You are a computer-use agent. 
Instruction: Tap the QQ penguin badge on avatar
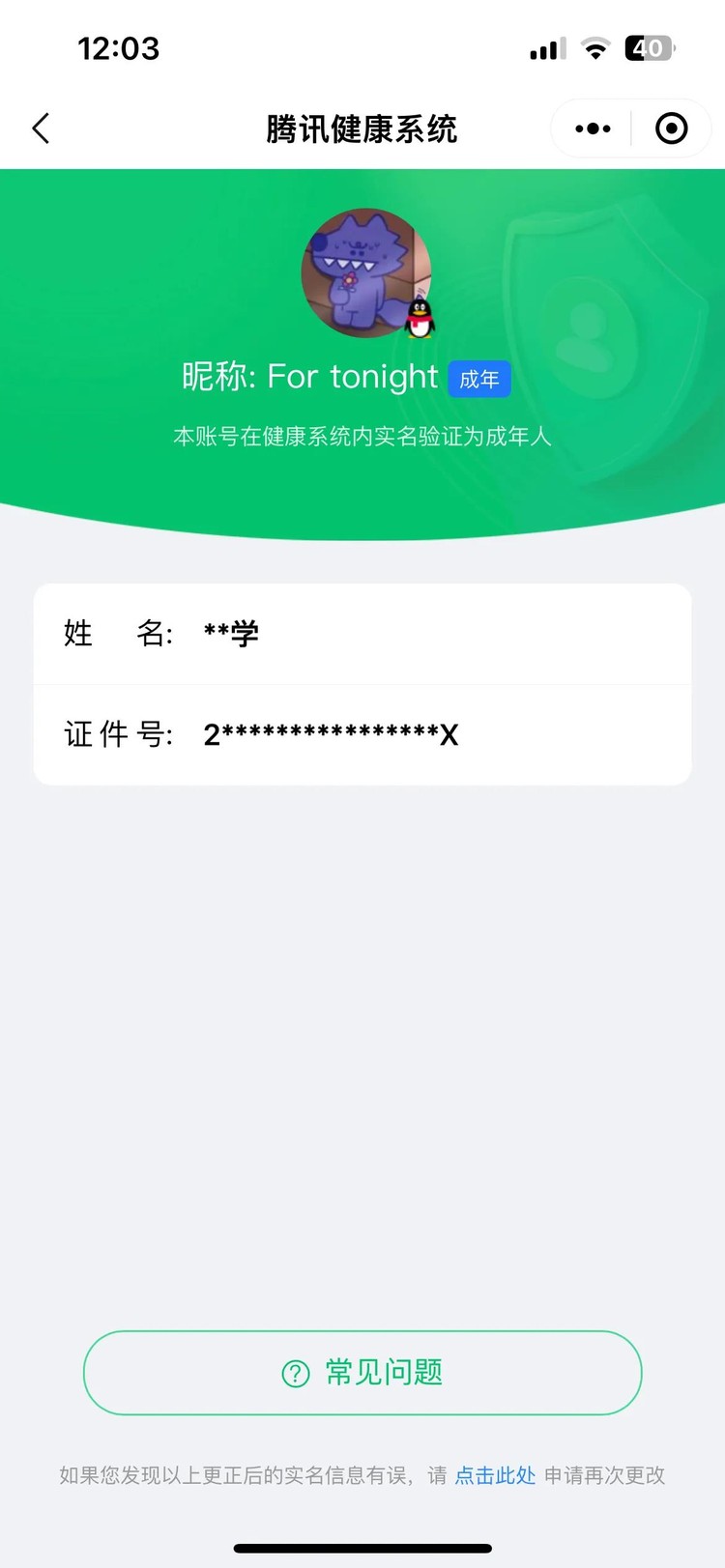(x=418, y=317)
